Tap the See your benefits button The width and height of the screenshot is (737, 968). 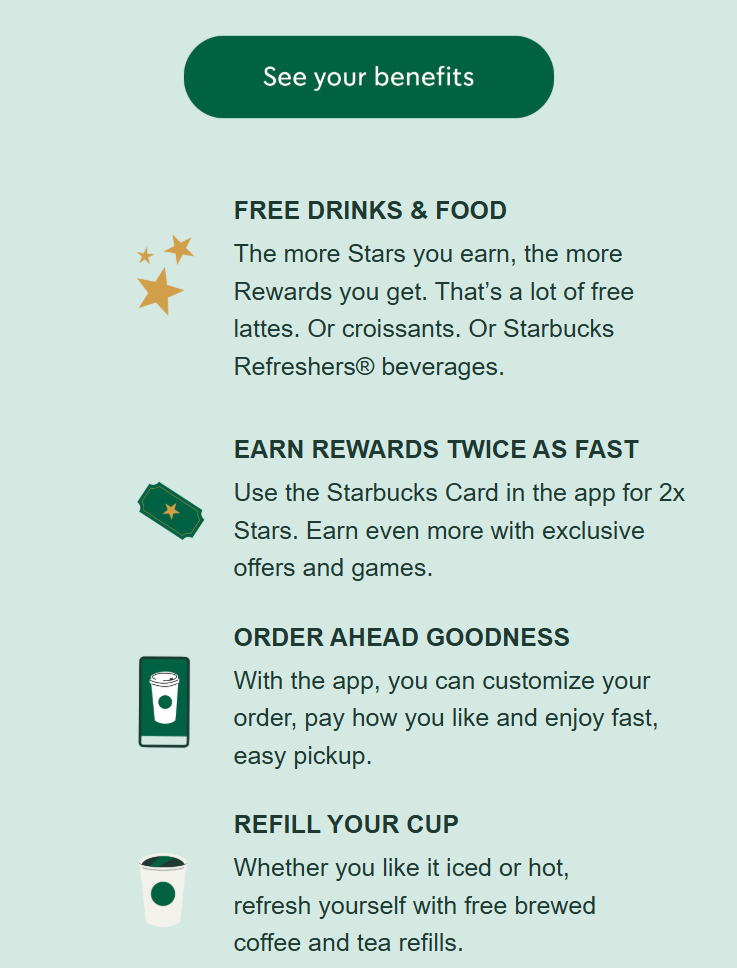(368, 77)
